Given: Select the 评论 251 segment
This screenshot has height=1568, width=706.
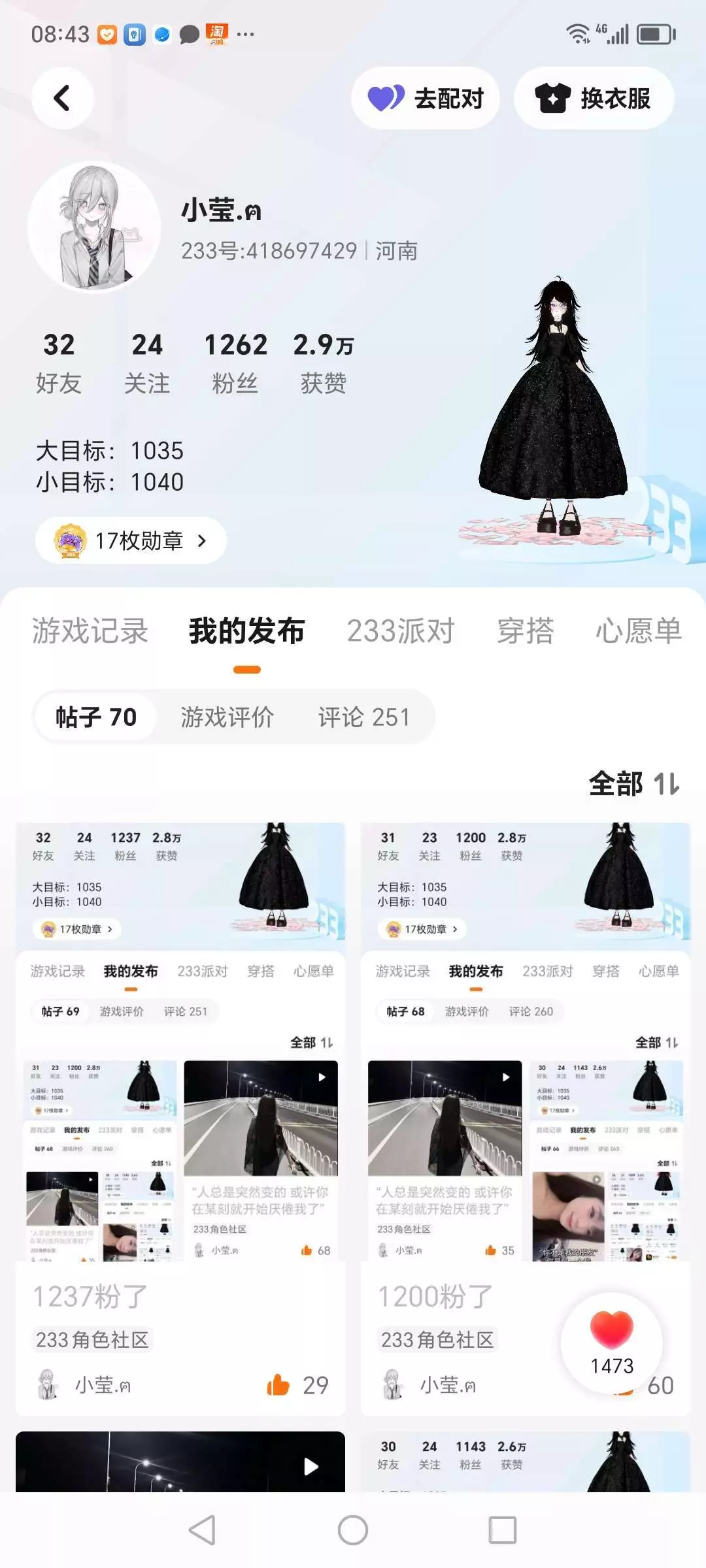Looking at the screenshot, I should click(x=363, y=717).
